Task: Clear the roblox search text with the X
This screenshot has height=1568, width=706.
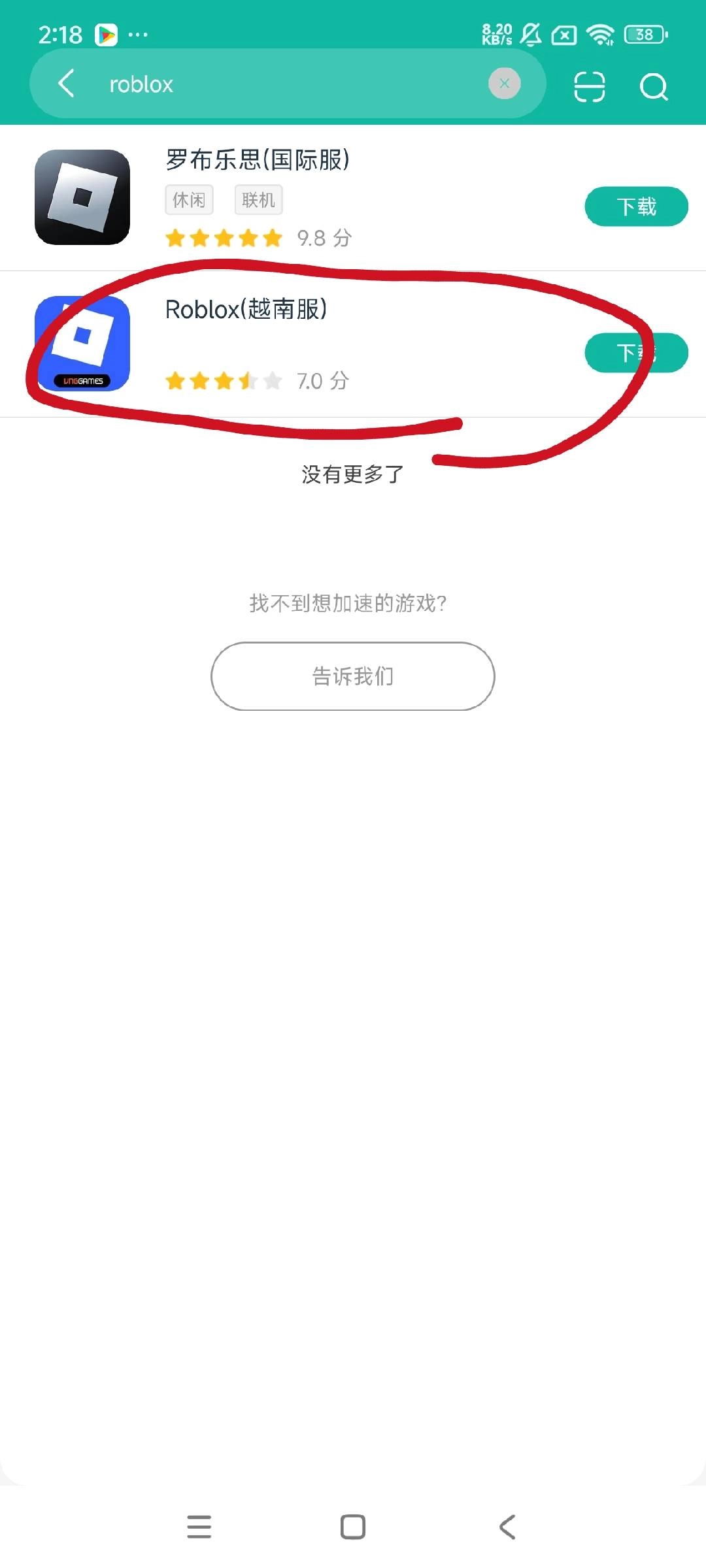Action: (504, 84)
